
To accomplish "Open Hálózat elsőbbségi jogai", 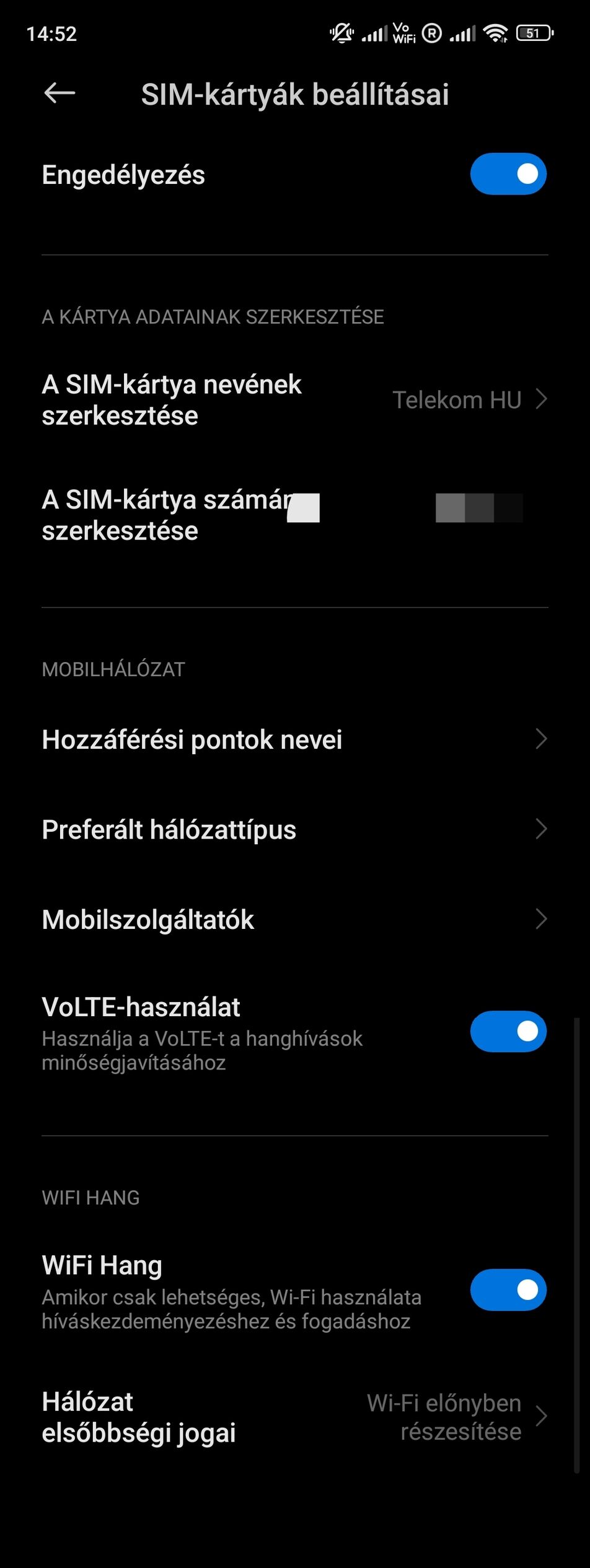I will click(294, 1417).
